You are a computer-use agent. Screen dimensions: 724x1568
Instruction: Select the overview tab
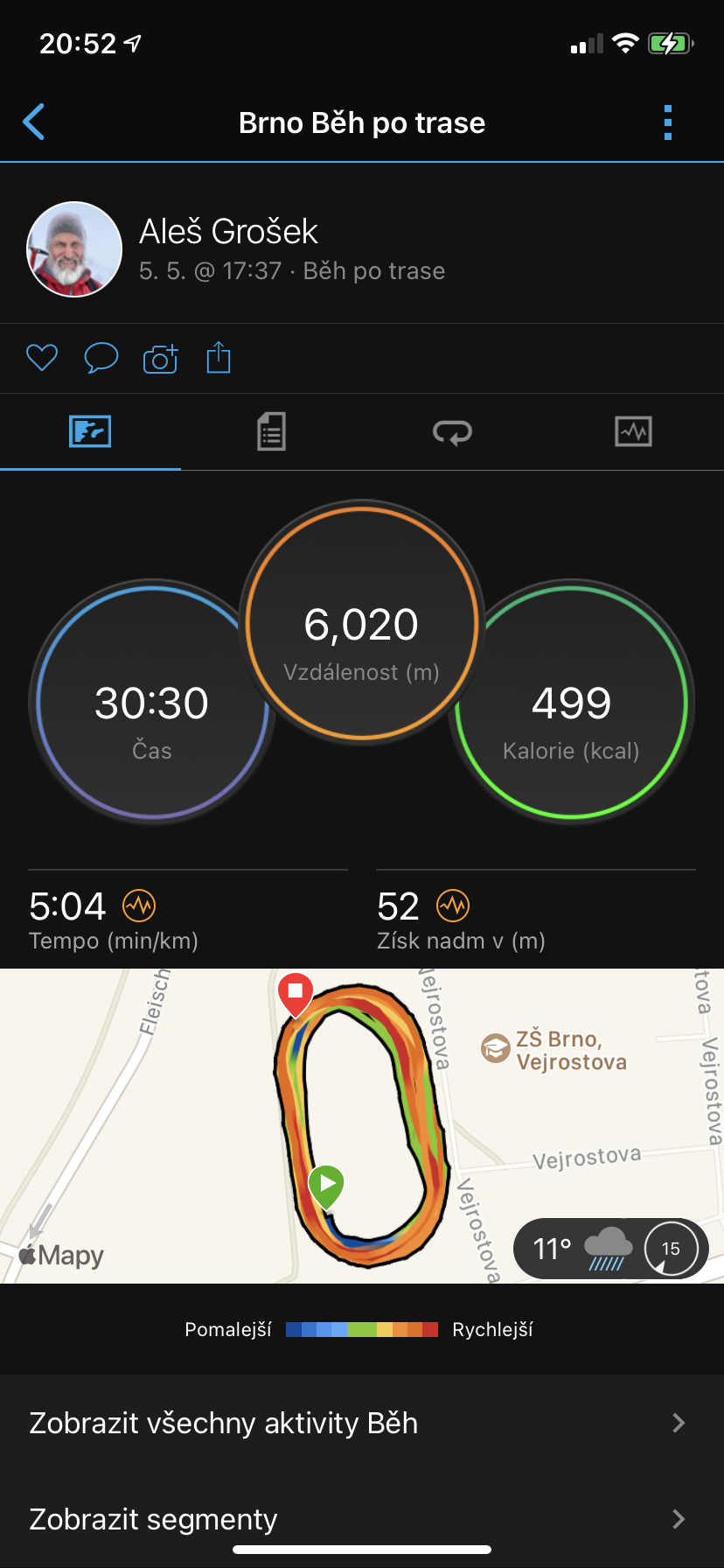(90, 431)
